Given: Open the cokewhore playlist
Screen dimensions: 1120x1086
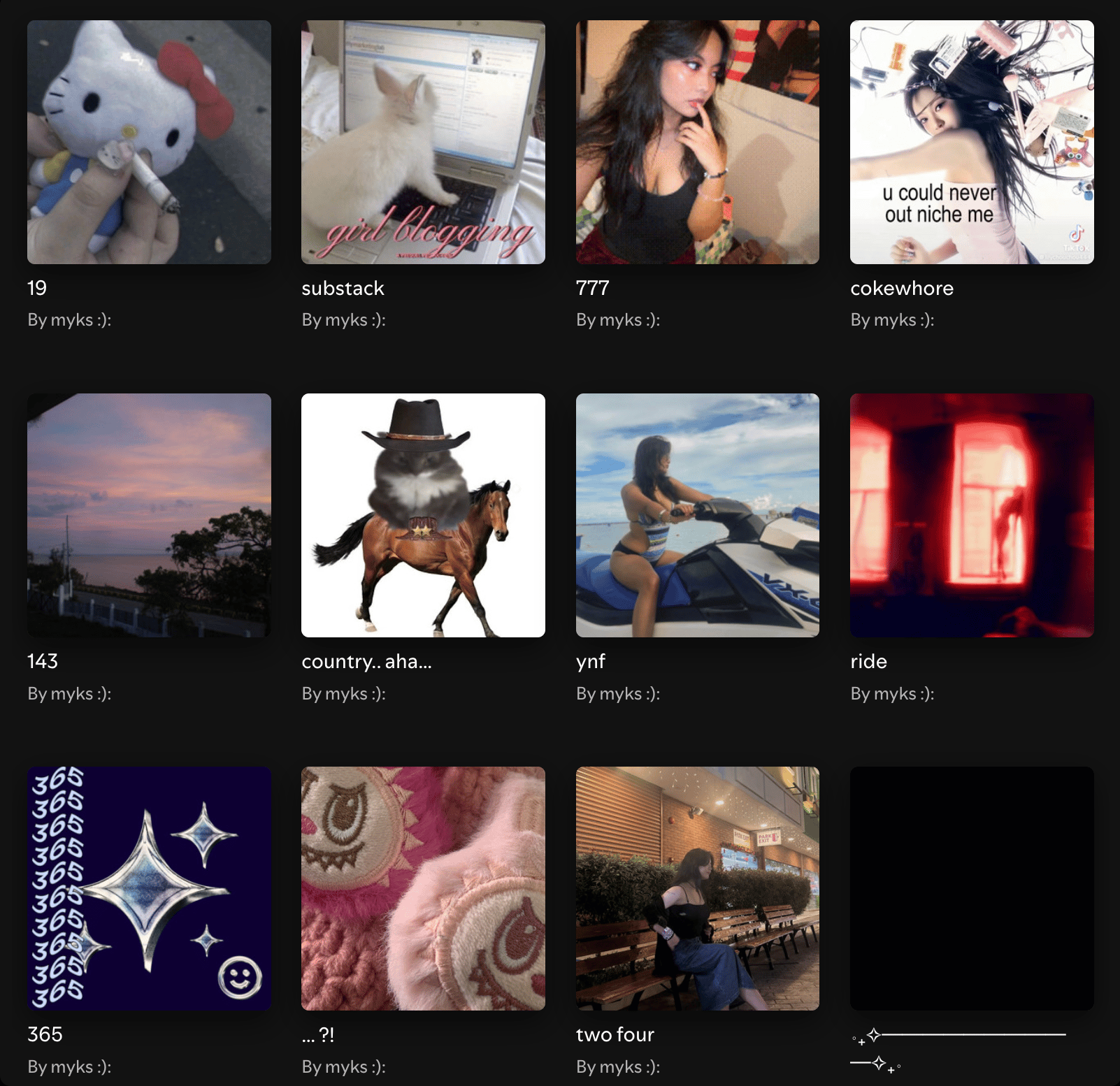Looking at the screenshot, I should pyautogui.click(x=972, y=142).
